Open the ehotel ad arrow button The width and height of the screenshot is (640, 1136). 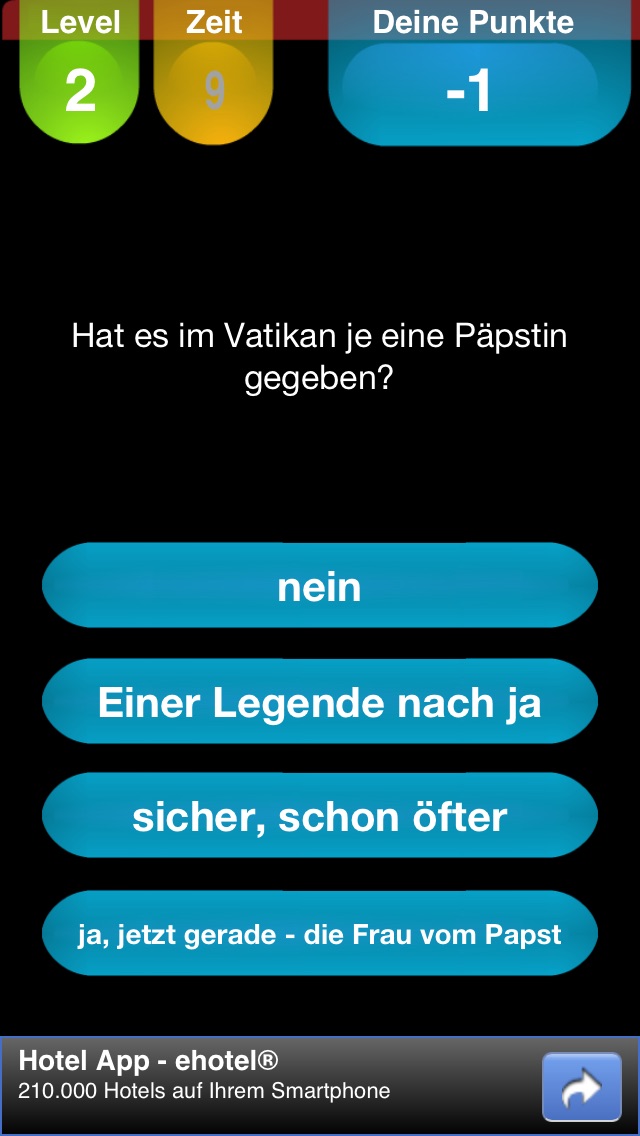582,1087
